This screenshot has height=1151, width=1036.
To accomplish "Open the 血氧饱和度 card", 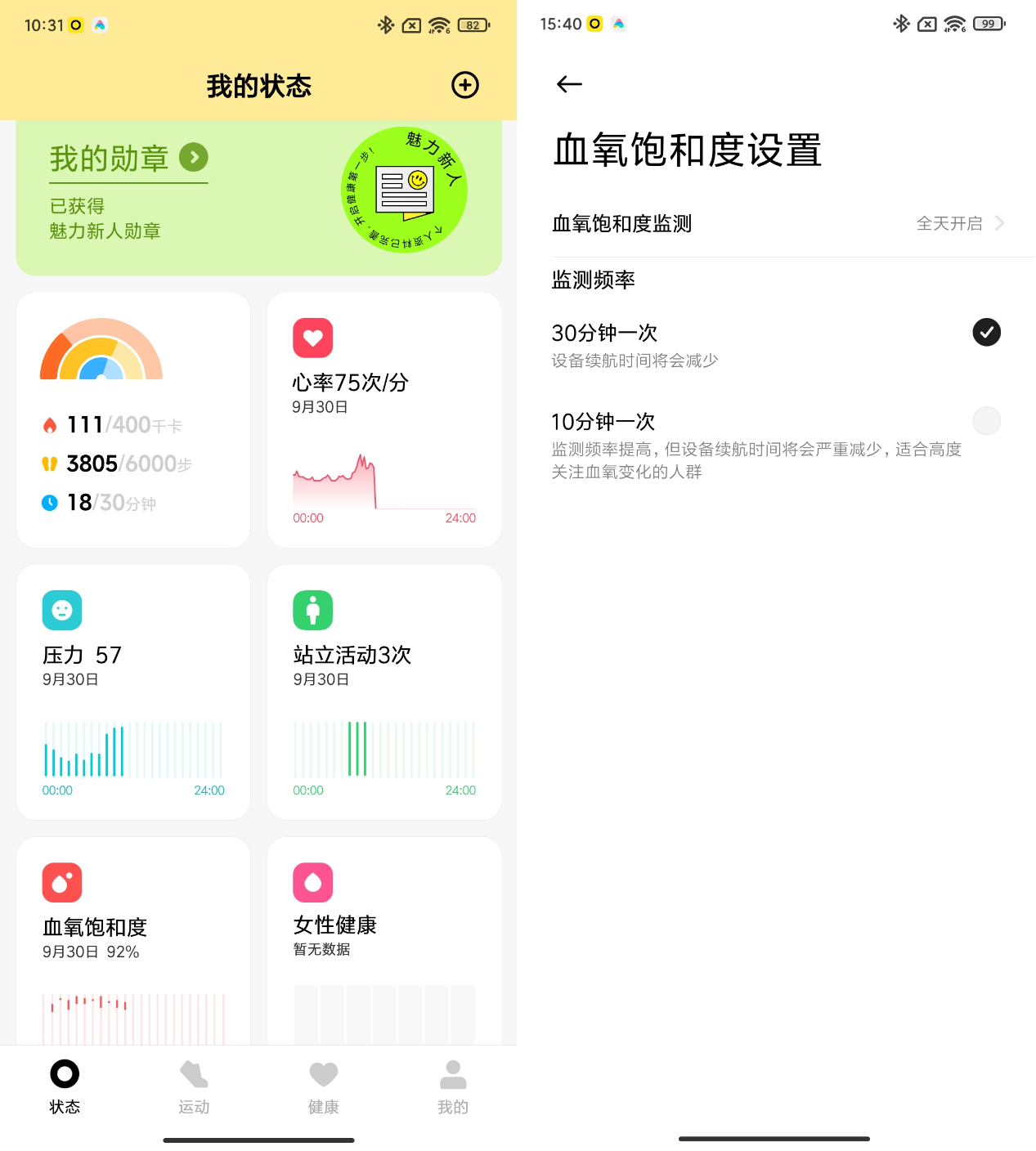I will click(133, 940).
